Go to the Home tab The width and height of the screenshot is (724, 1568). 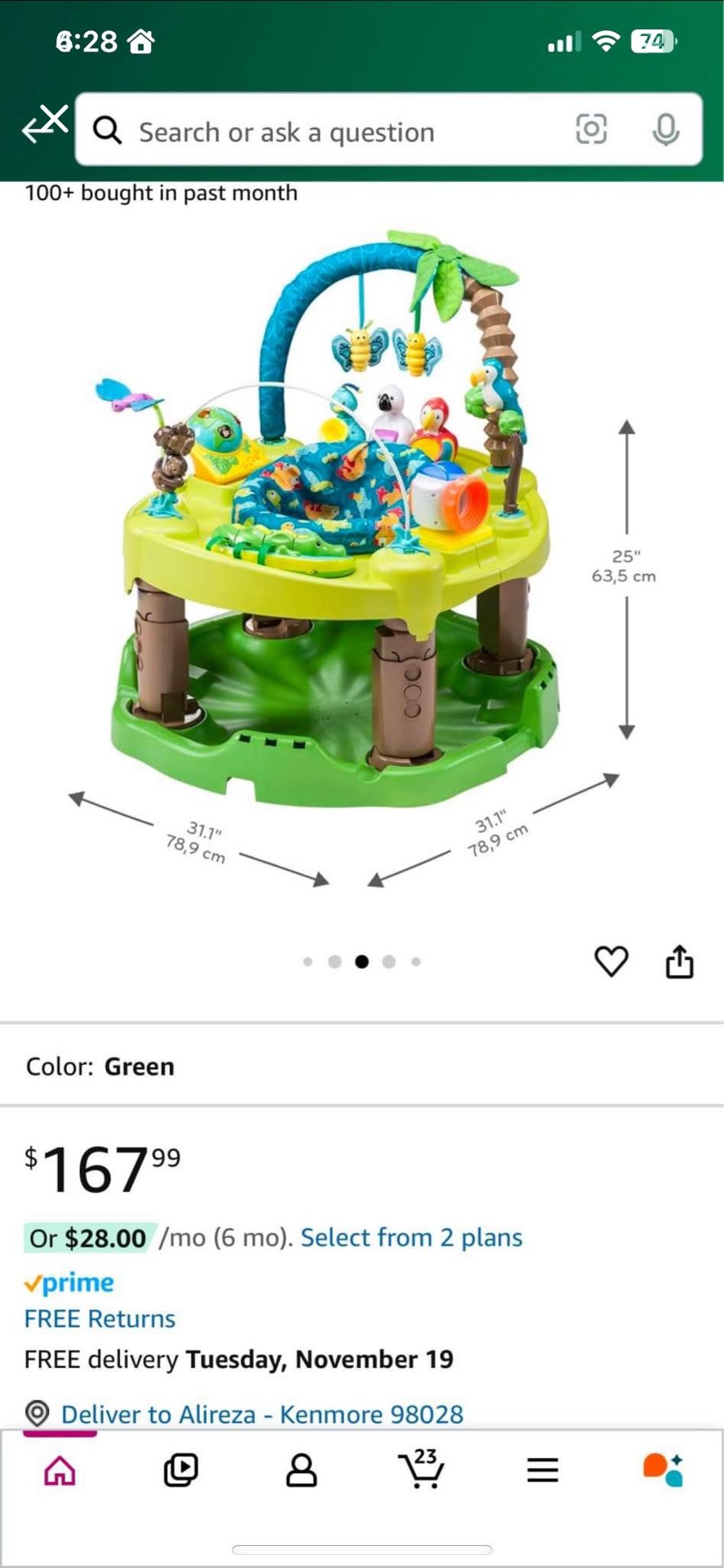tap(60, 1471)
